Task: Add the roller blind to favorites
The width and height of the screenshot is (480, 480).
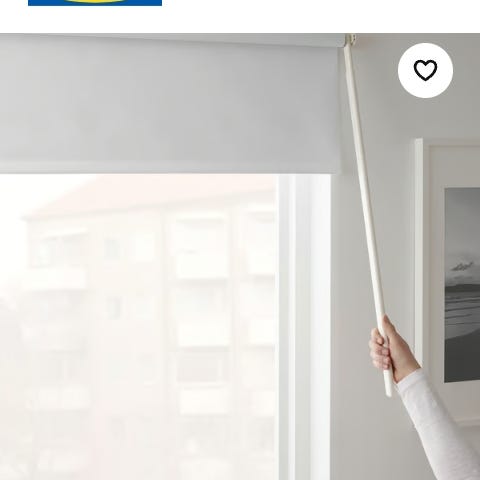Action: coord(425,70)
